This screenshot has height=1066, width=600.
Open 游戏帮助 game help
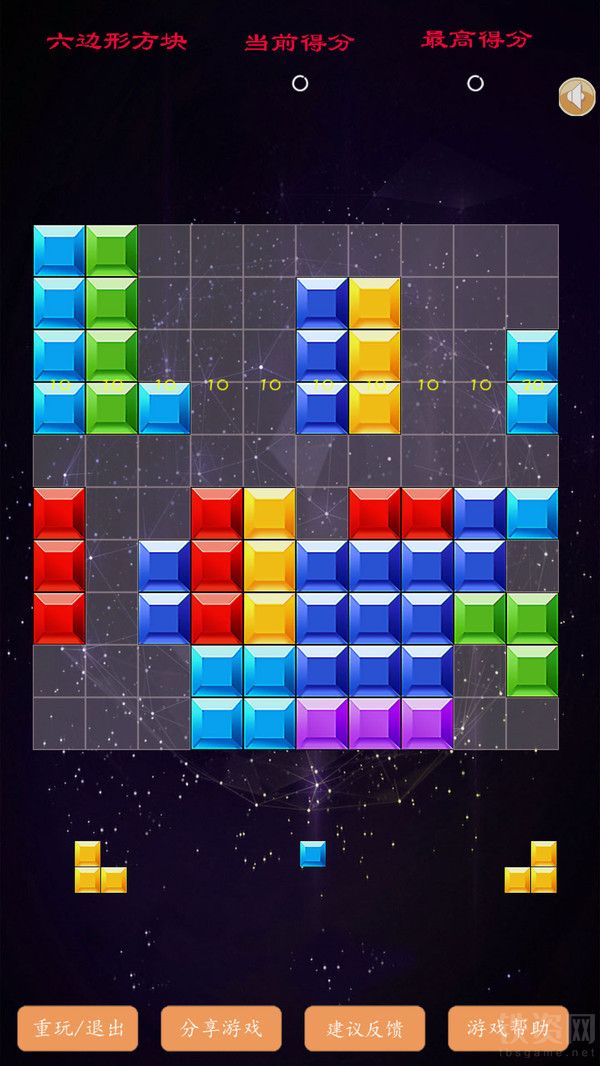pos(508,1028)
